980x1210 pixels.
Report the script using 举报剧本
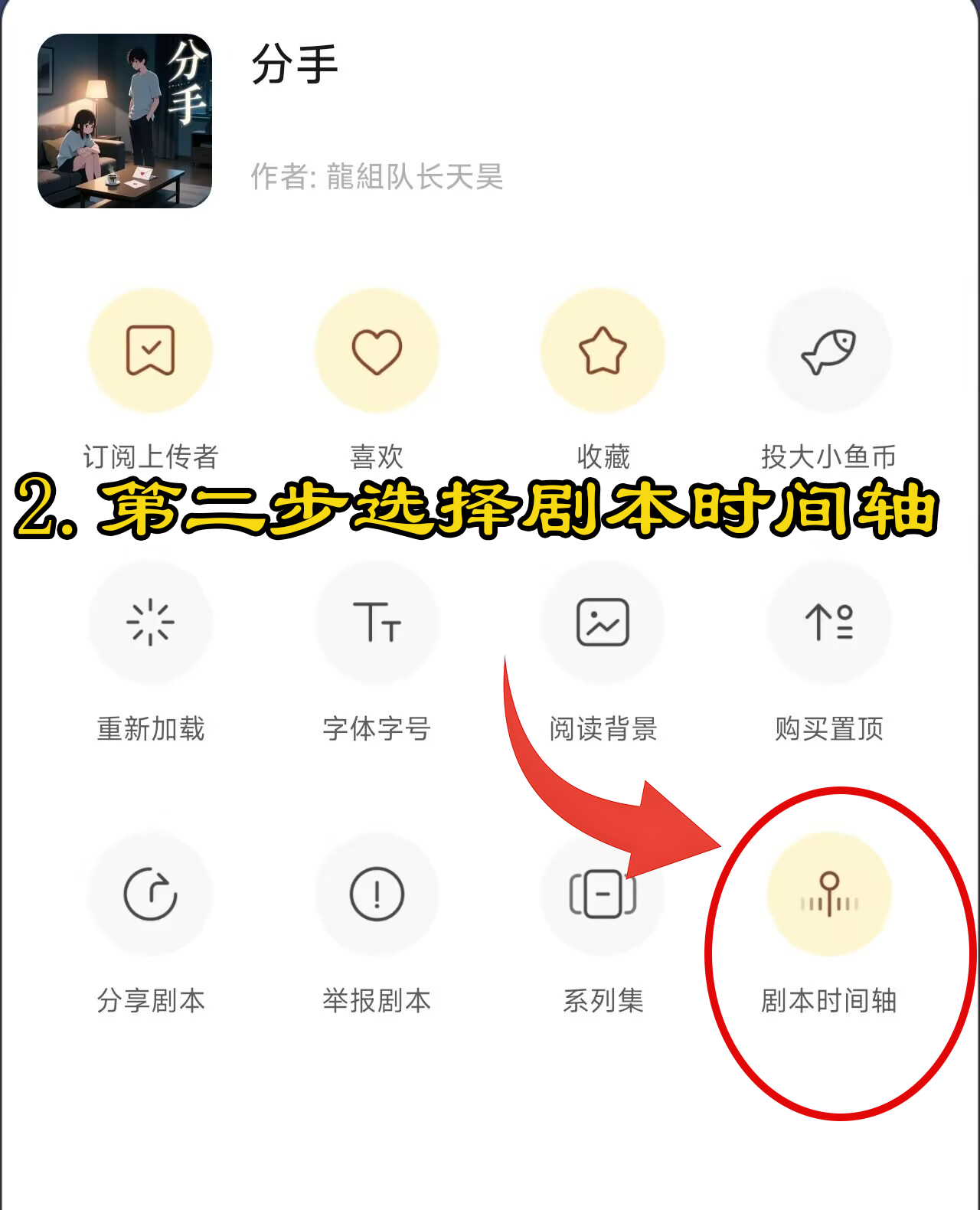pos(377,894)
